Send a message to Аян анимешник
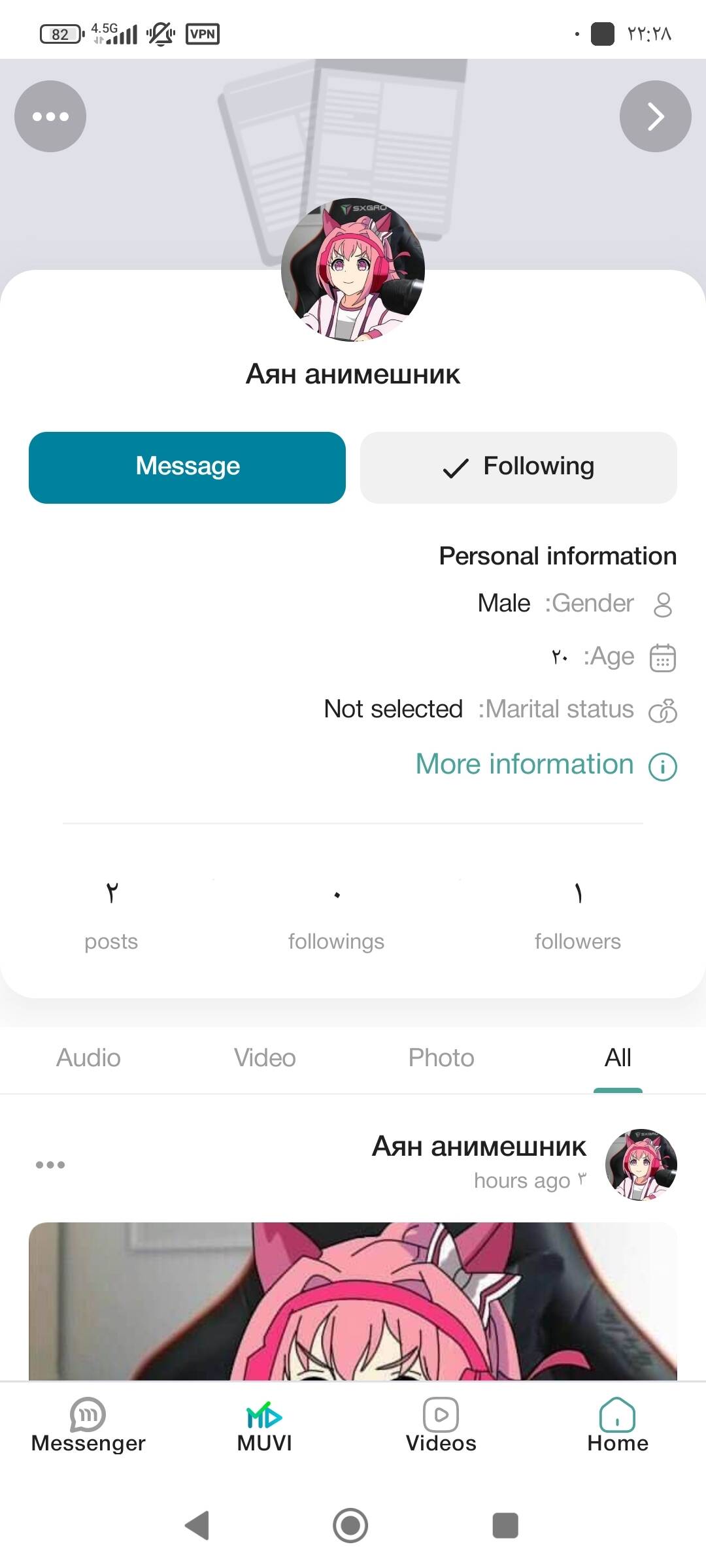The image size is (706, 1568). [187, 467]
